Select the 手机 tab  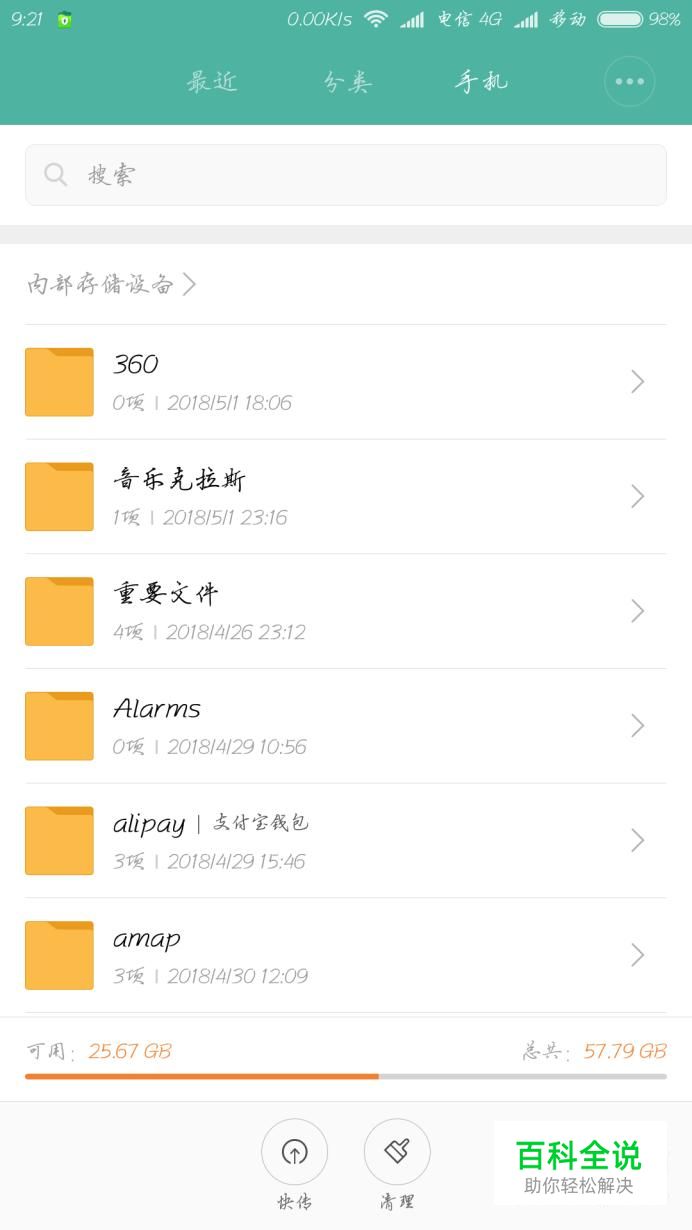[481, 82]
